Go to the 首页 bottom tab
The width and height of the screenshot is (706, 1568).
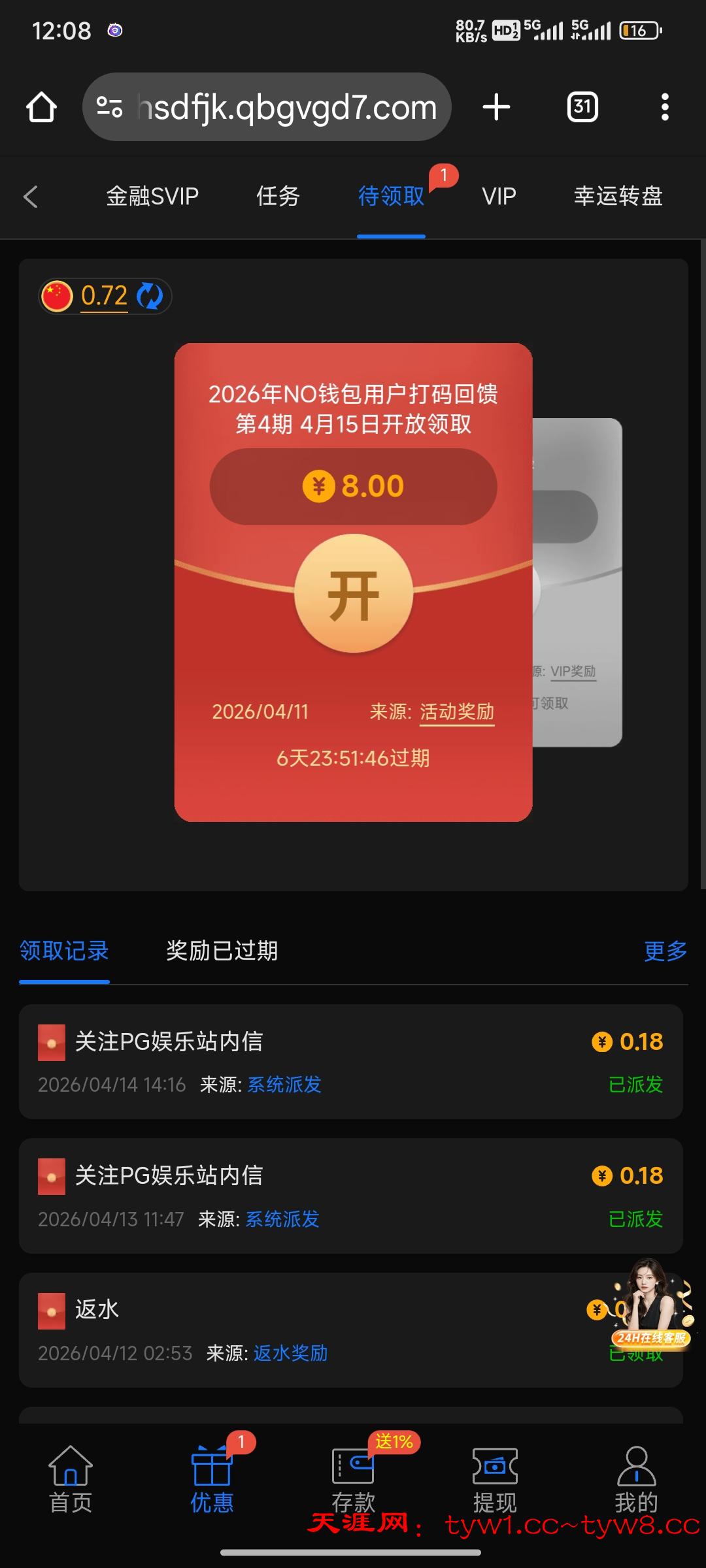point(71,1480)
